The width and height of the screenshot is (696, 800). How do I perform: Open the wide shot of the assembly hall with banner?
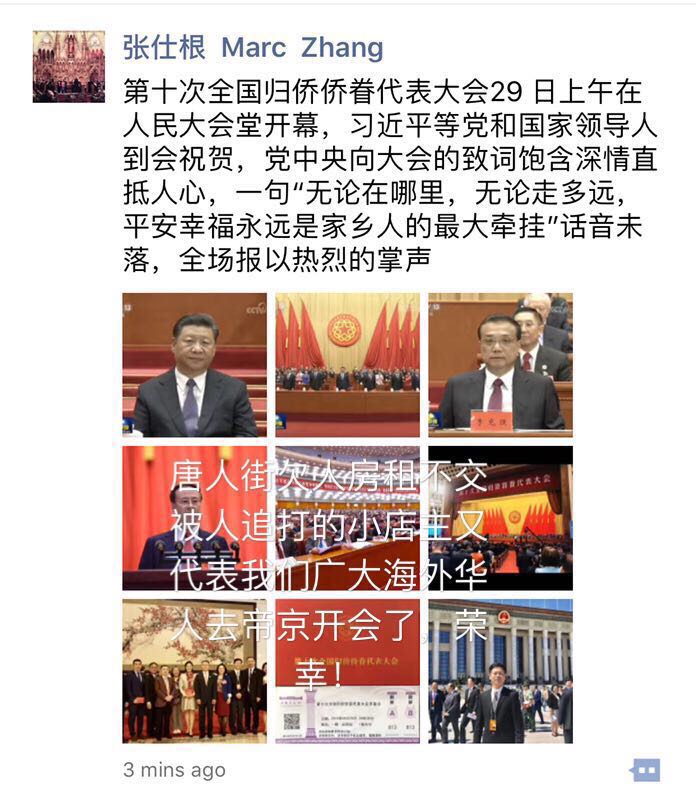tap(500, 518)
